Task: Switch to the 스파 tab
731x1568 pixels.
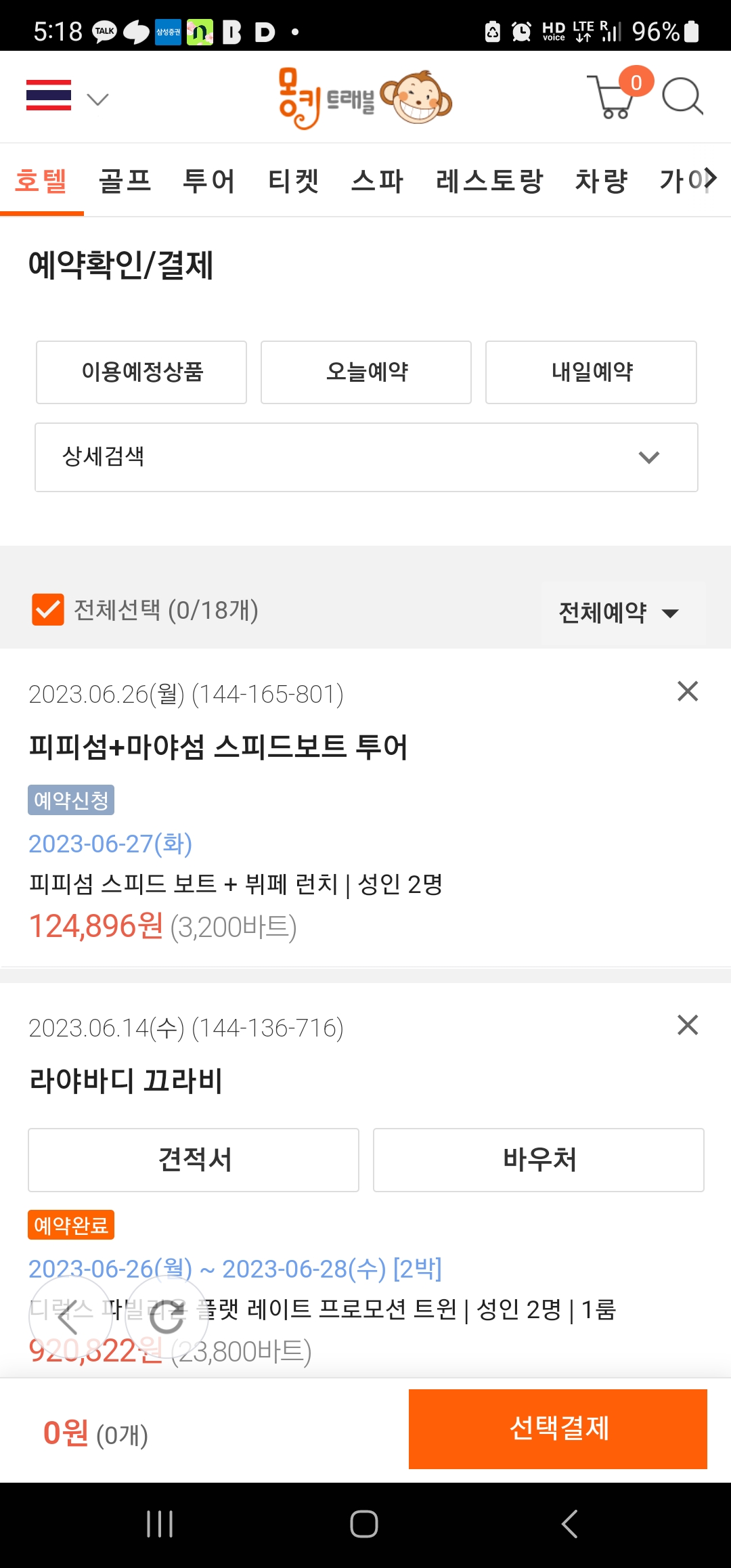Action: click(x=377, y=181)
